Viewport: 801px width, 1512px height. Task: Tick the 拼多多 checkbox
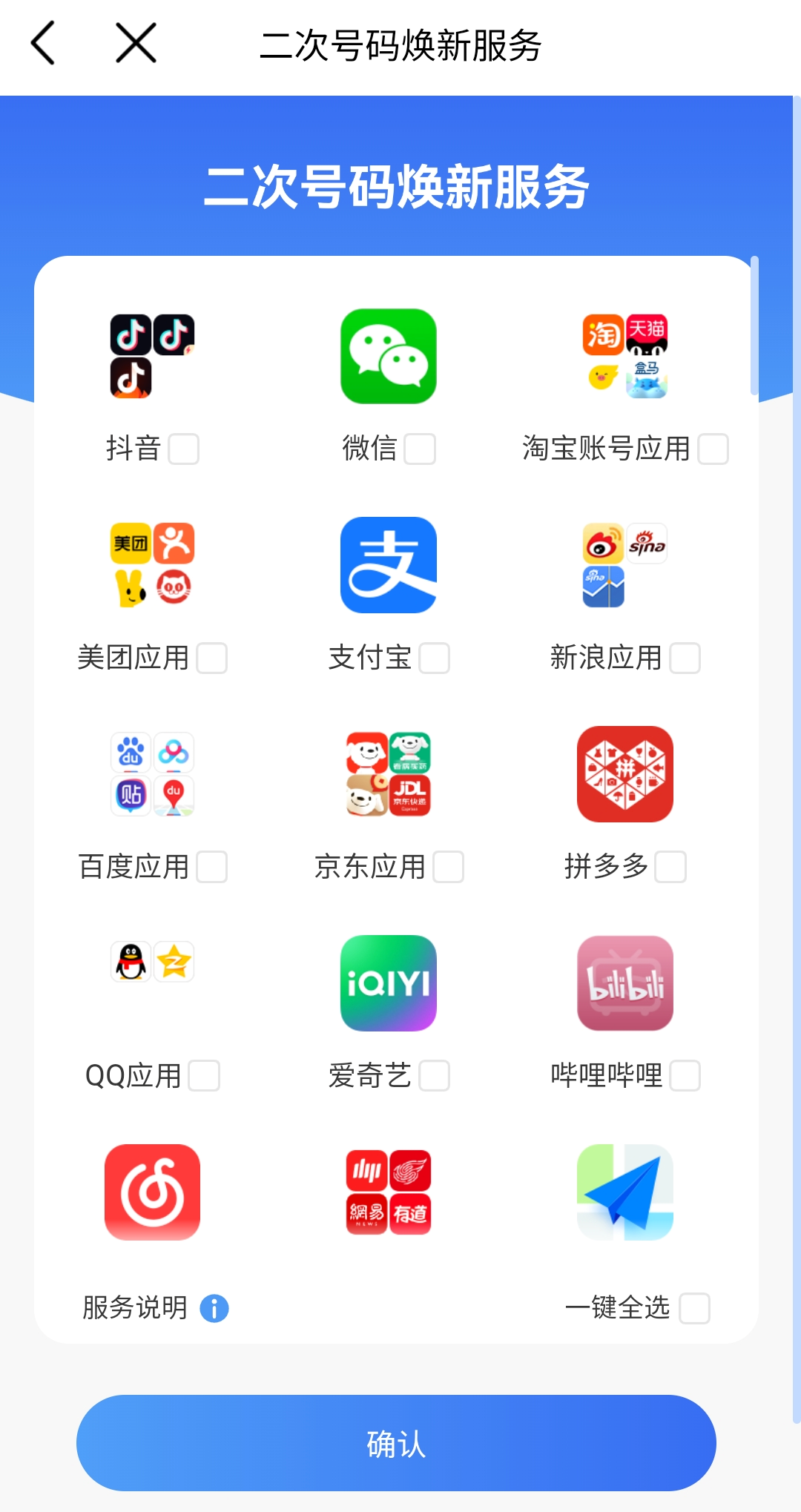point(671,868)
